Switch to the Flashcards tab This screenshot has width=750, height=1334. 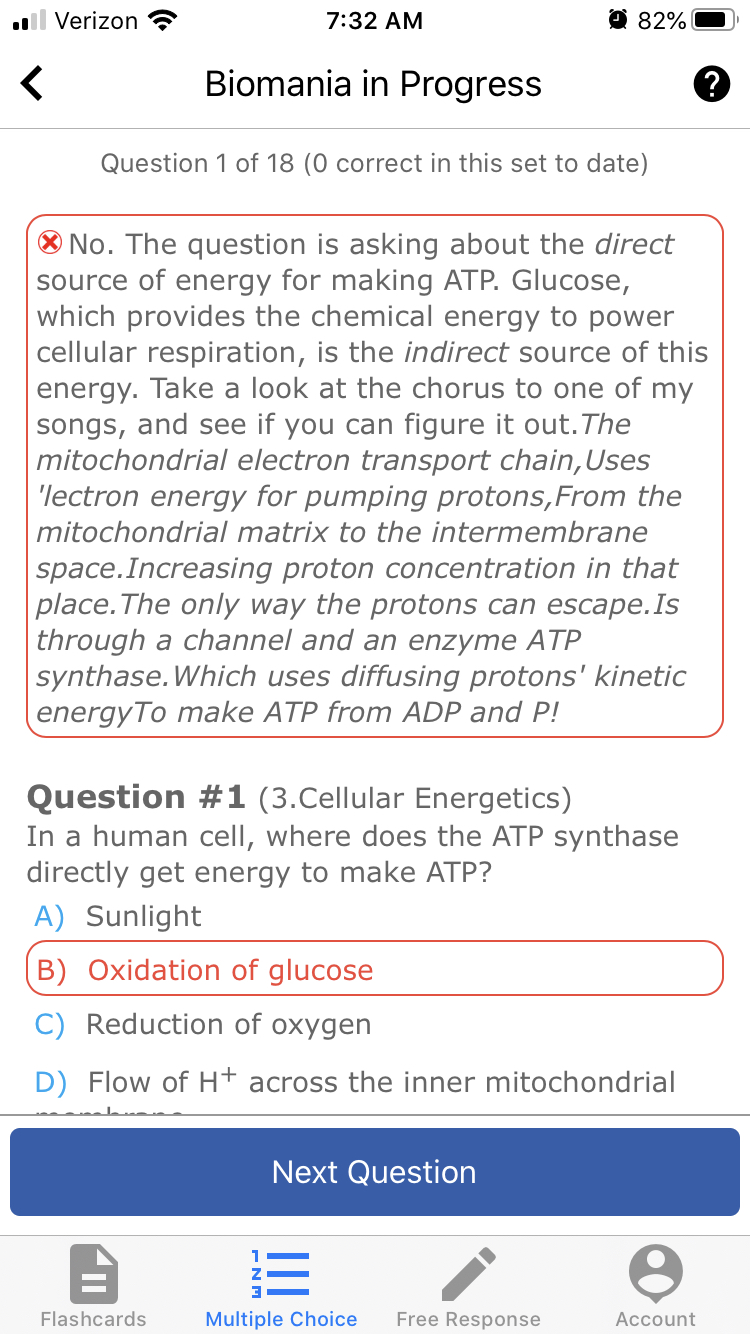coord(93,1288)
